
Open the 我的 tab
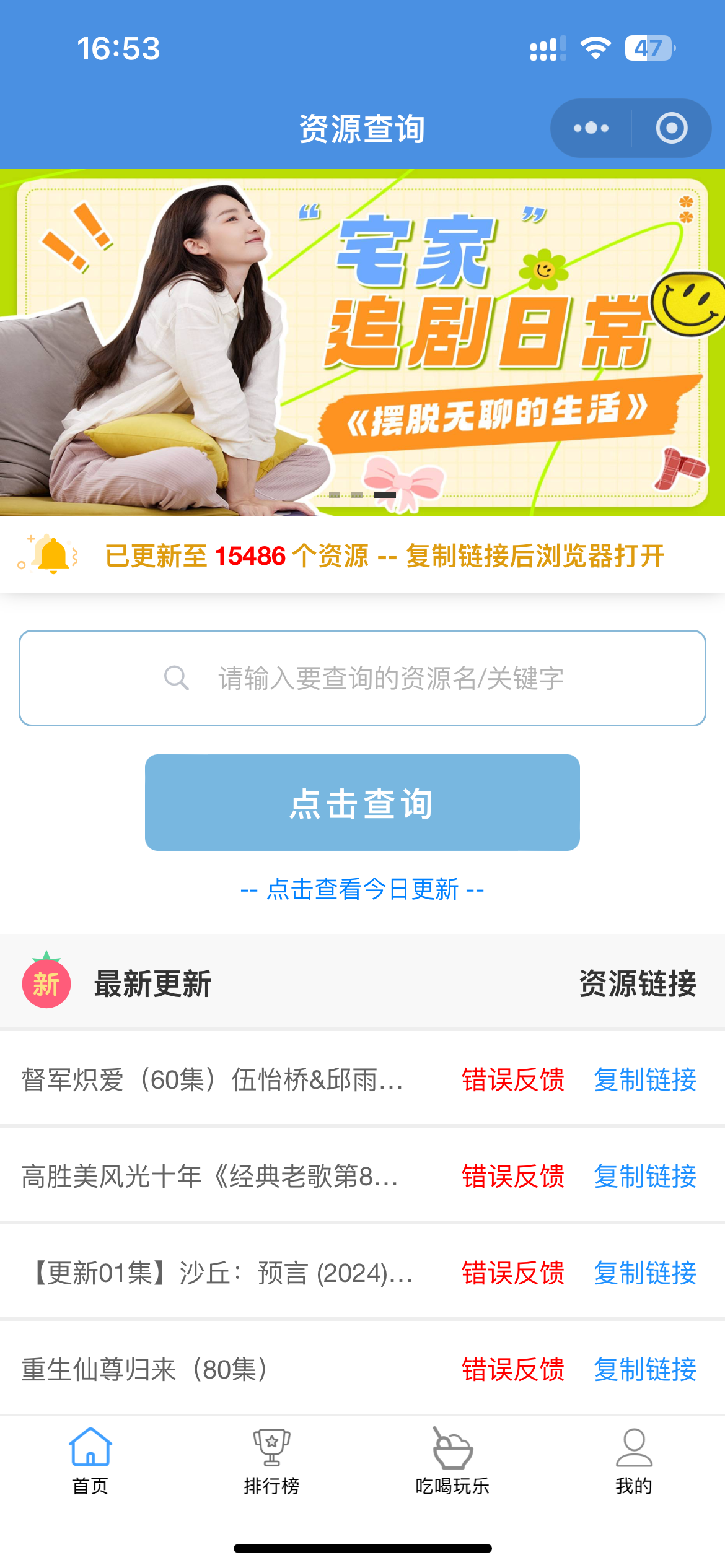pos(634,1459)
